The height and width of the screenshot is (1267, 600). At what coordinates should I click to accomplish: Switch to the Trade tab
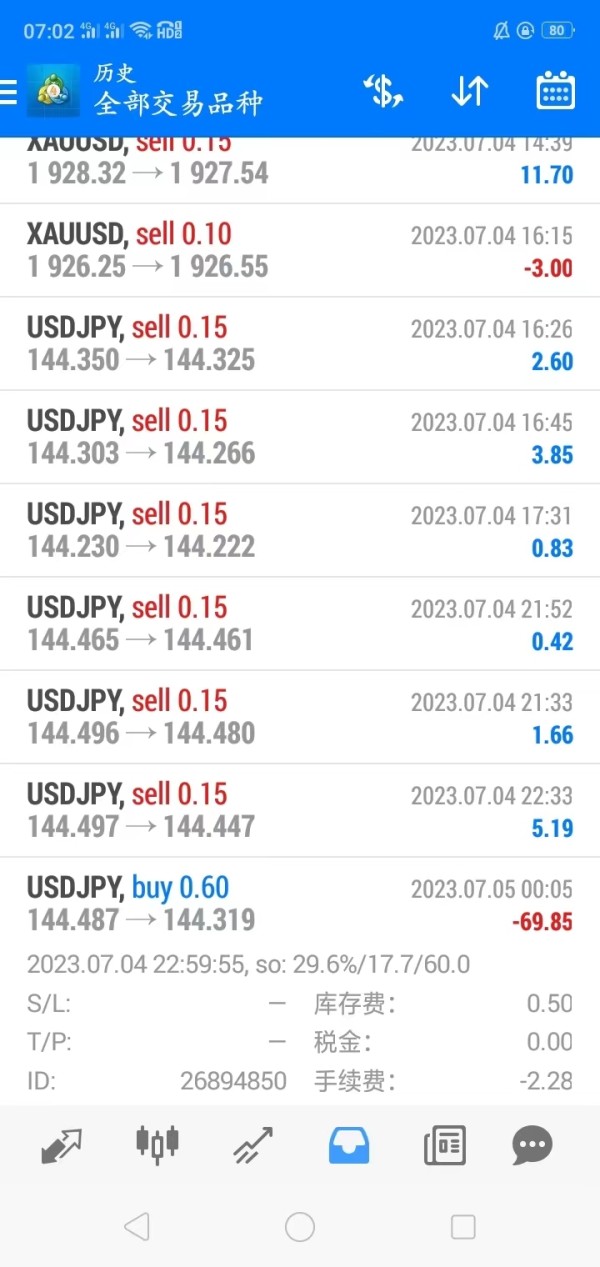click(253, 1145)
